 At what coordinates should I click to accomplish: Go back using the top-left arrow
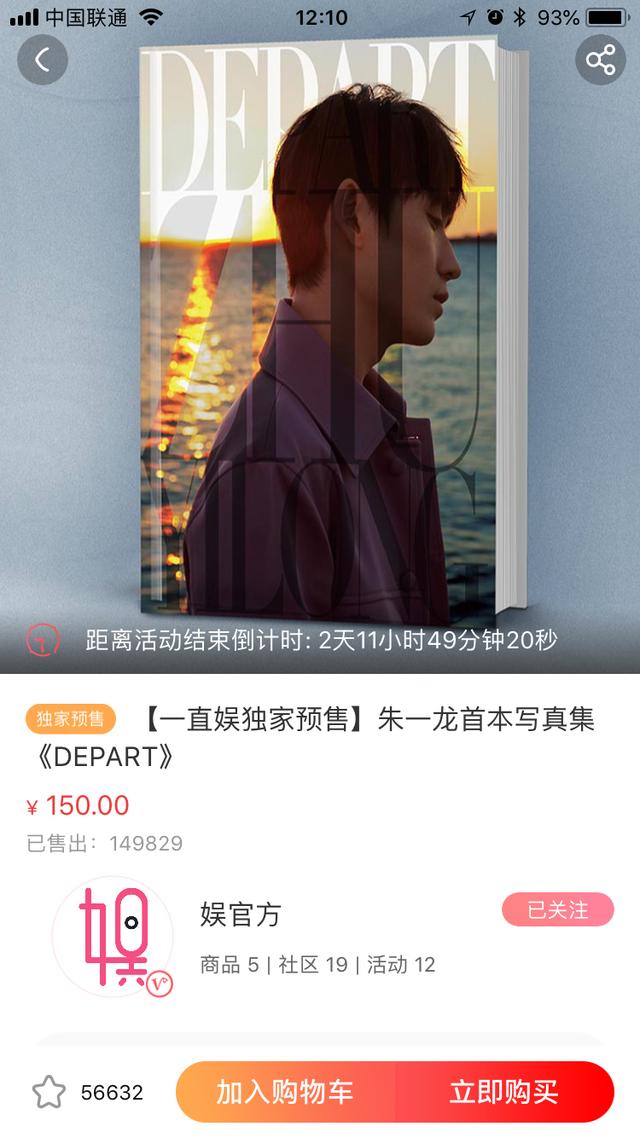(x=42, y=60)
